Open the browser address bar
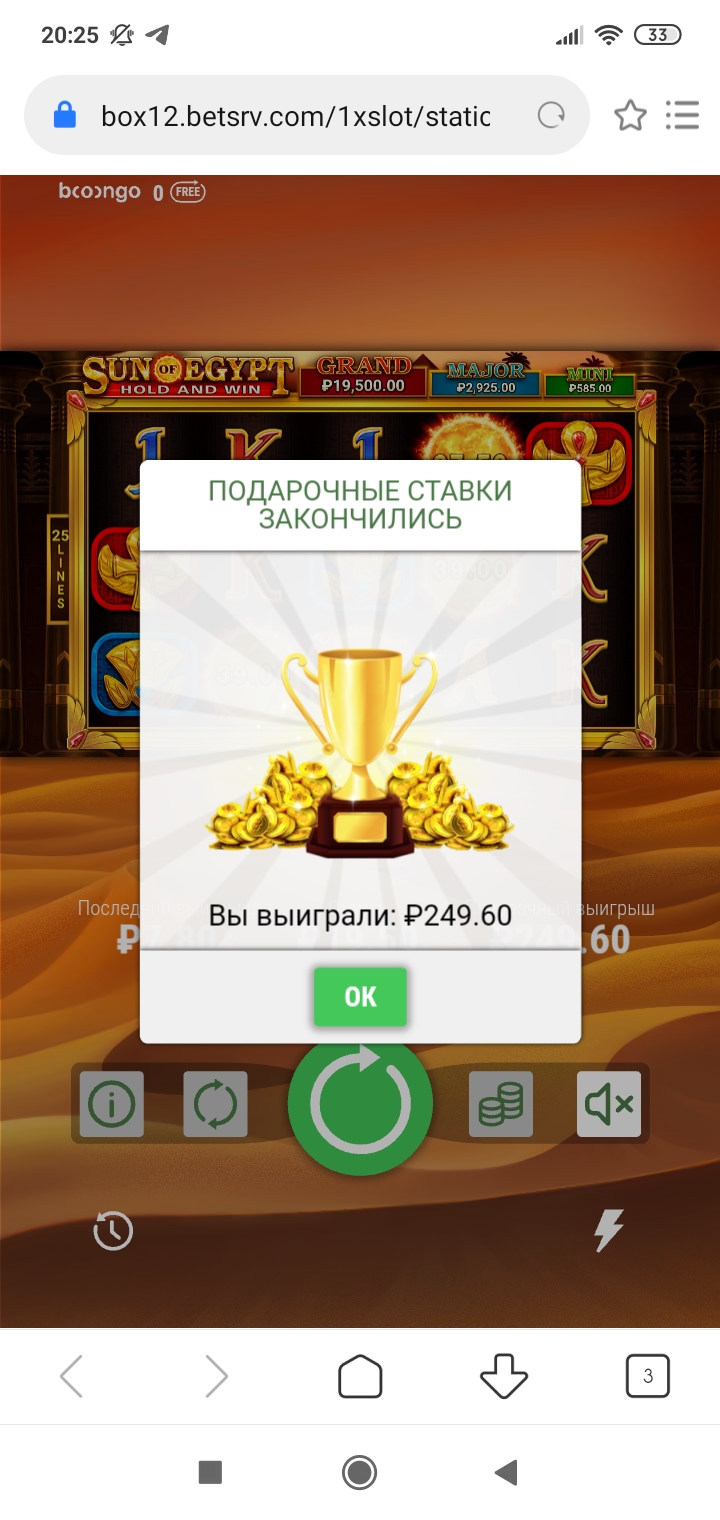 click(x=295, y=117)
